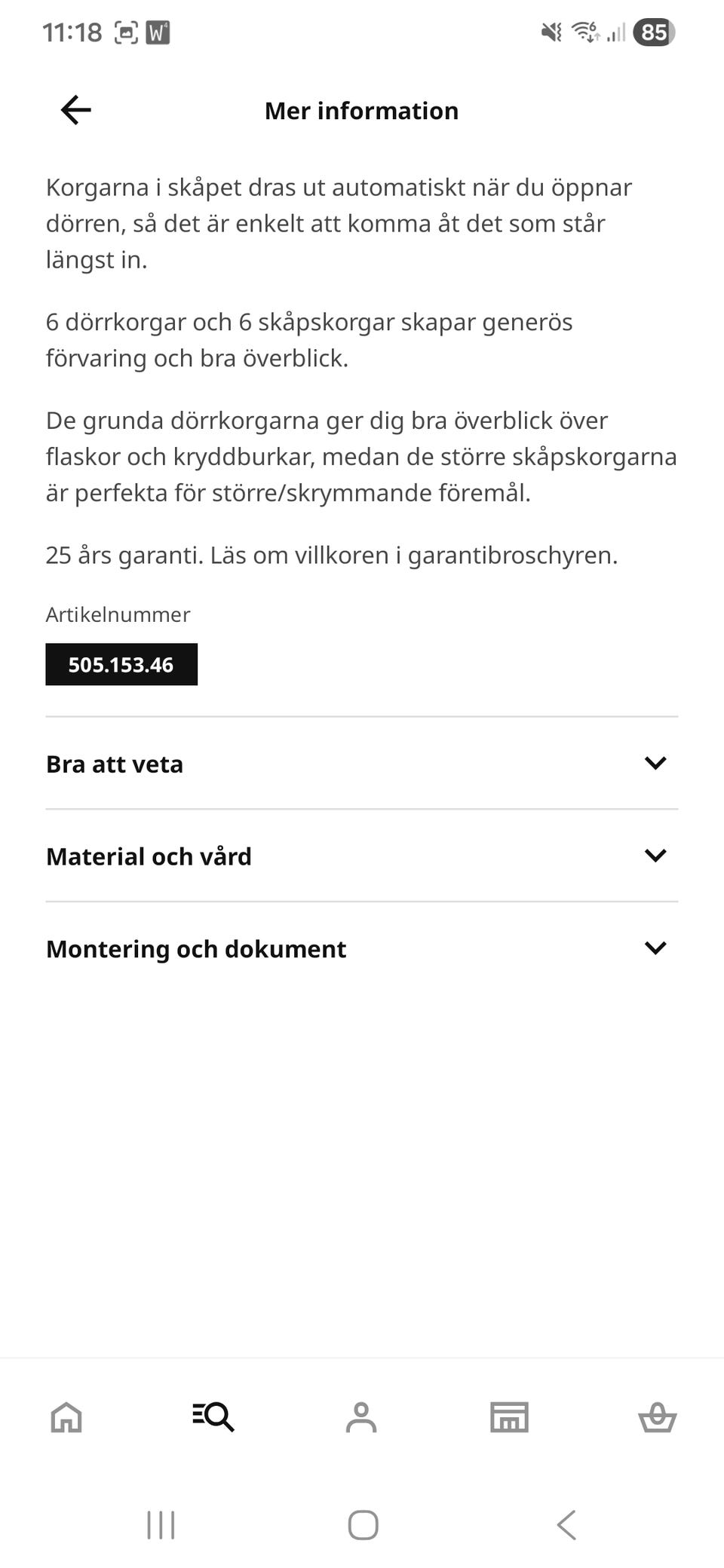The image size is (724, 1568).
Task: Select the Mer information title
Action: tap(361, 110)
